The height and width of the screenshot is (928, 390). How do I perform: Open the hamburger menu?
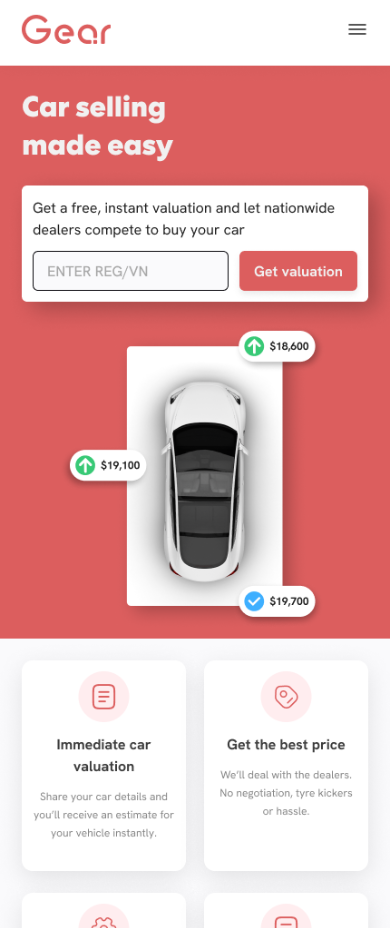point(357,30)
